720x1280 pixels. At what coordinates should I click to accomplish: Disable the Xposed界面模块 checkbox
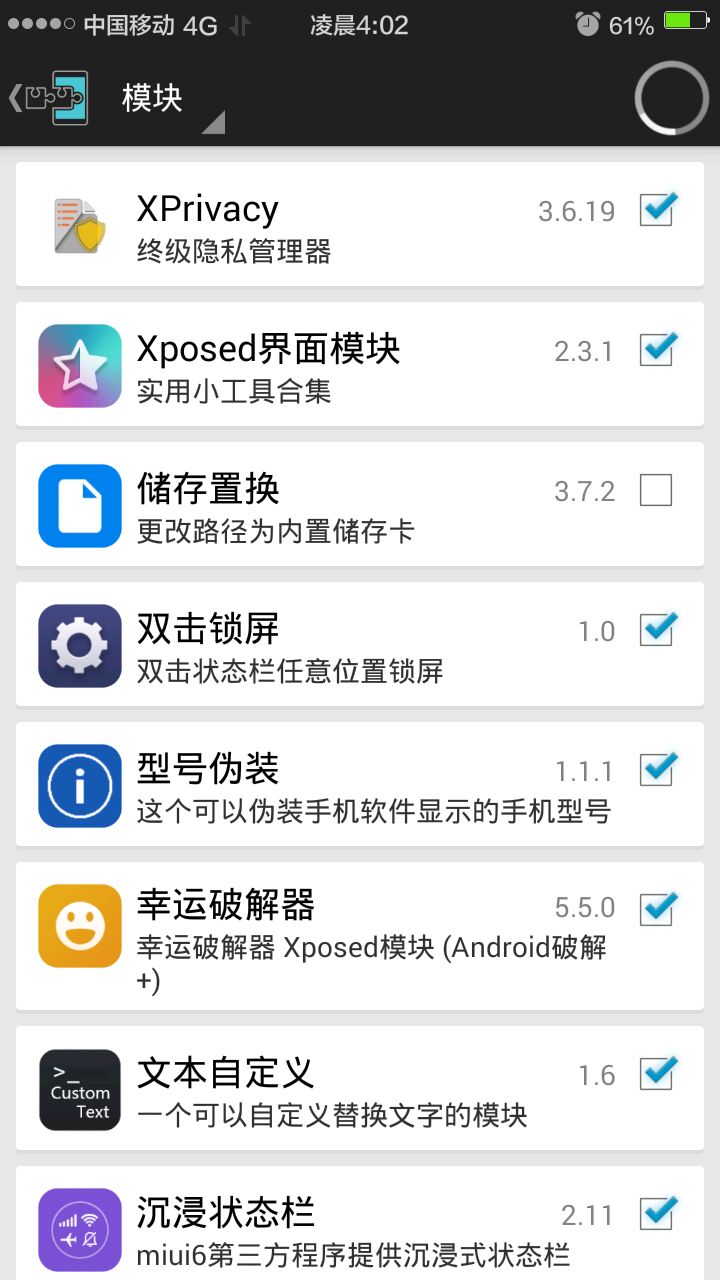coord(656,350)
